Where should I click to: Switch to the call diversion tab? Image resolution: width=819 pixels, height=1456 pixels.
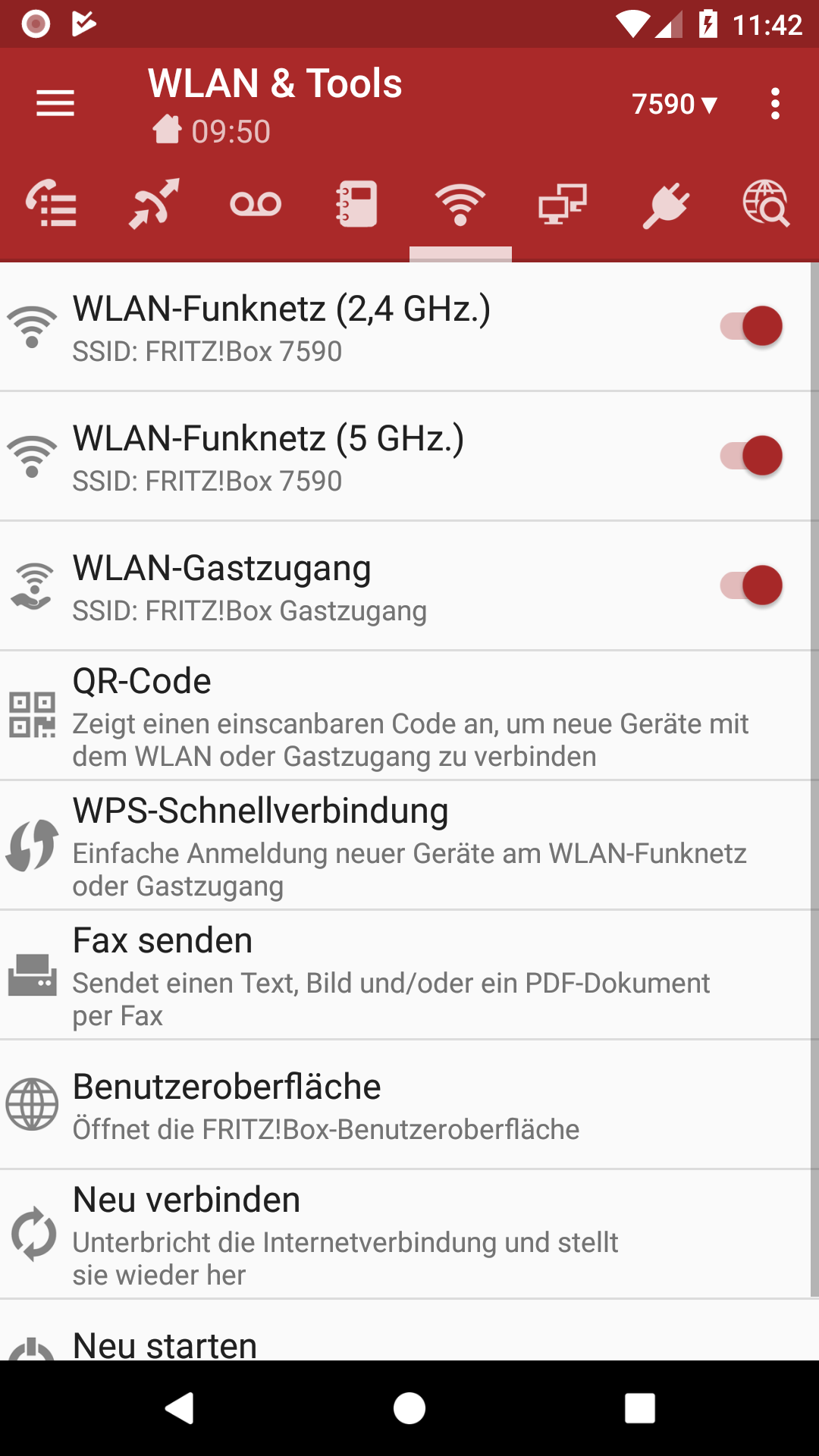click(154, 204)
